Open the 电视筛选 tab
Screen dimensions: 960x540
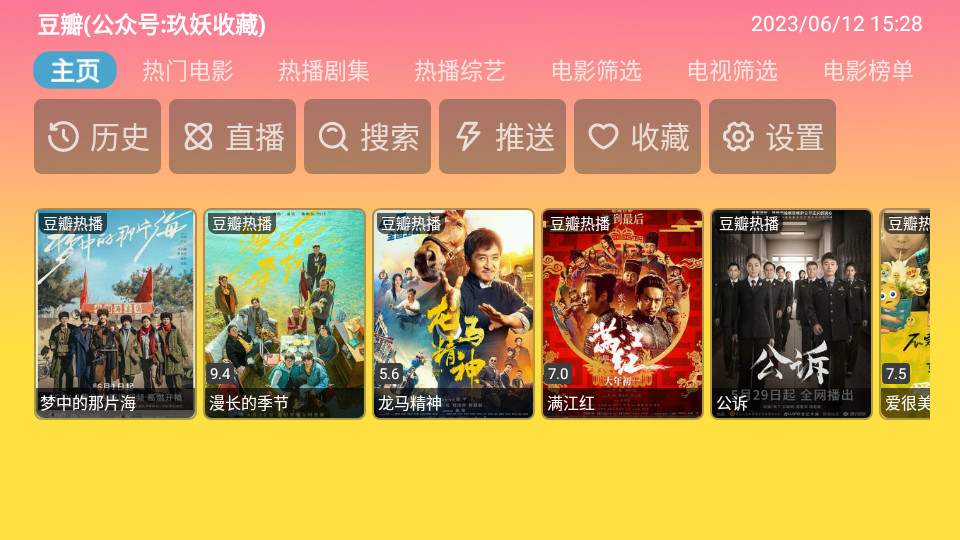click(732, 71)
